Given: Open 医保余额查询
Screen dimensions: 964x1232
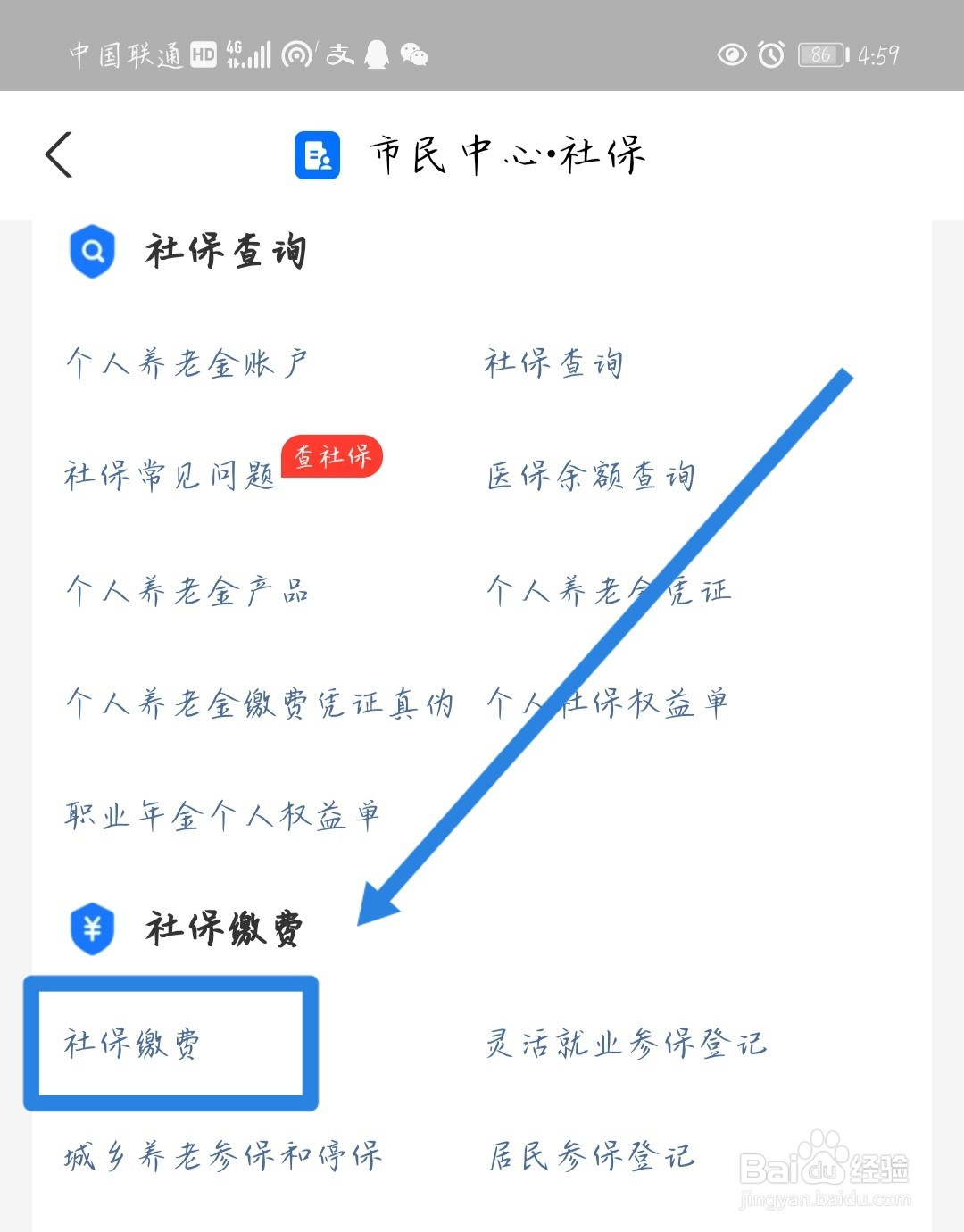Looking at the screenshot, I should [589, 476].
